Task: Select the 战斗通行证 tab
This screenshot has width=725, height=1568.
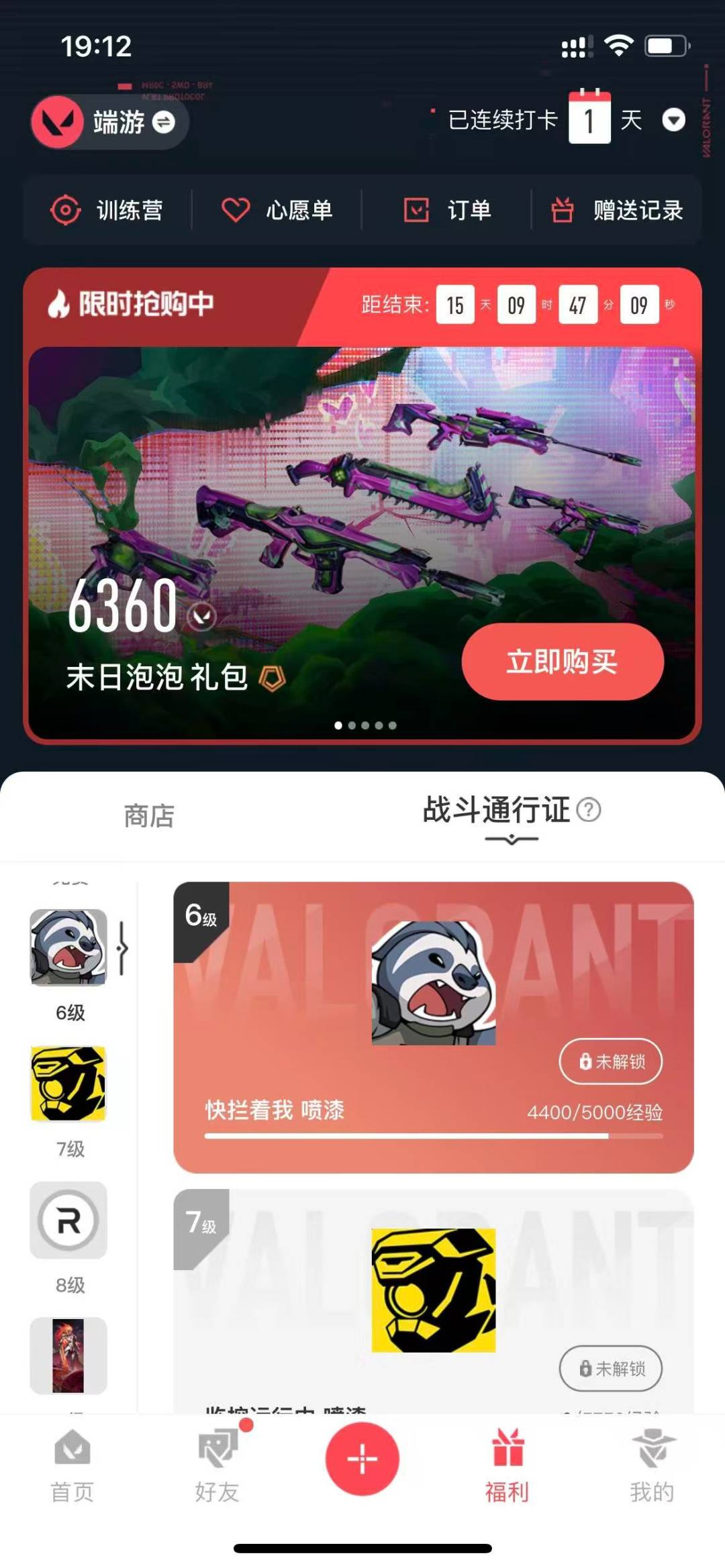Action: click(496, 809)
